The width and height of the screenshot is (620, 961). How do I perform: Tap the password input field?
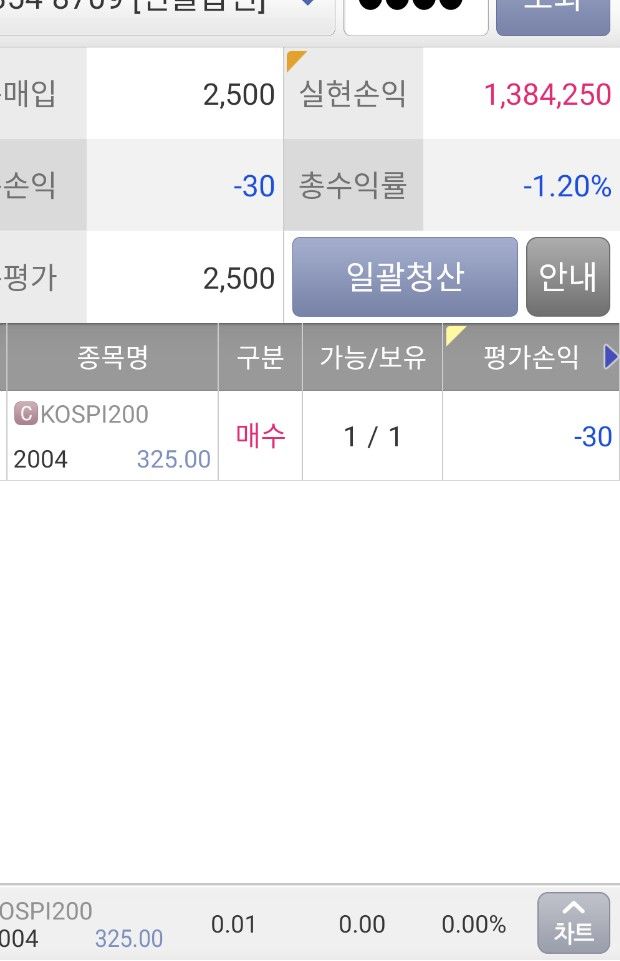415,12
